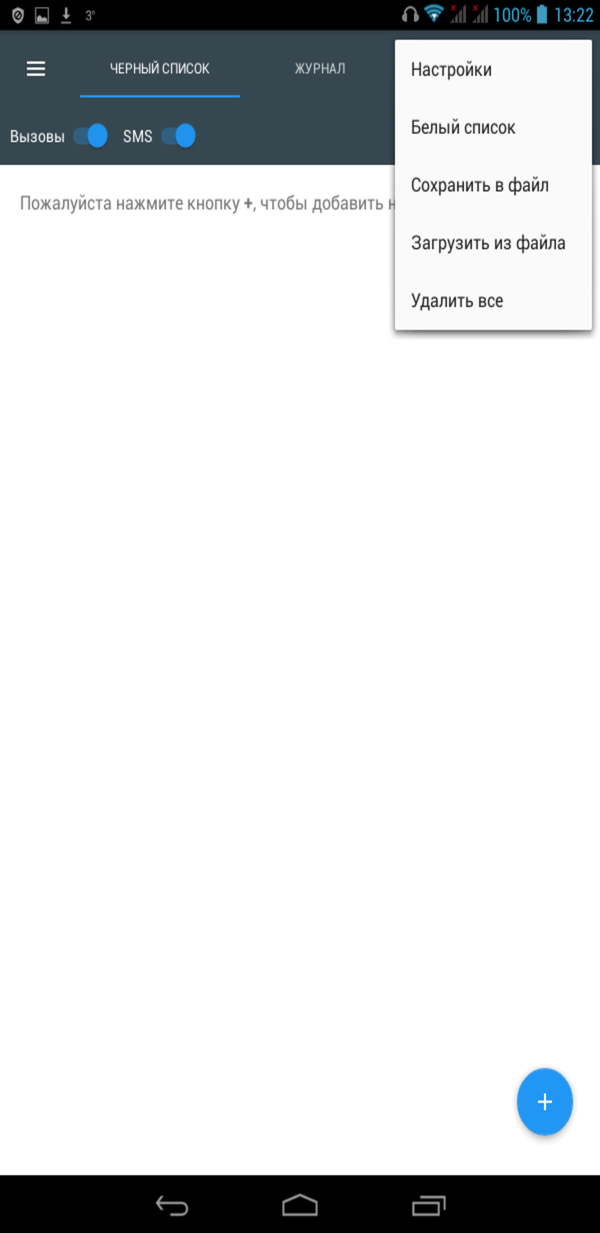600x1233 pixels.
Task: Disable the SMS blocking switch
Action: click(x=178, y=136)
